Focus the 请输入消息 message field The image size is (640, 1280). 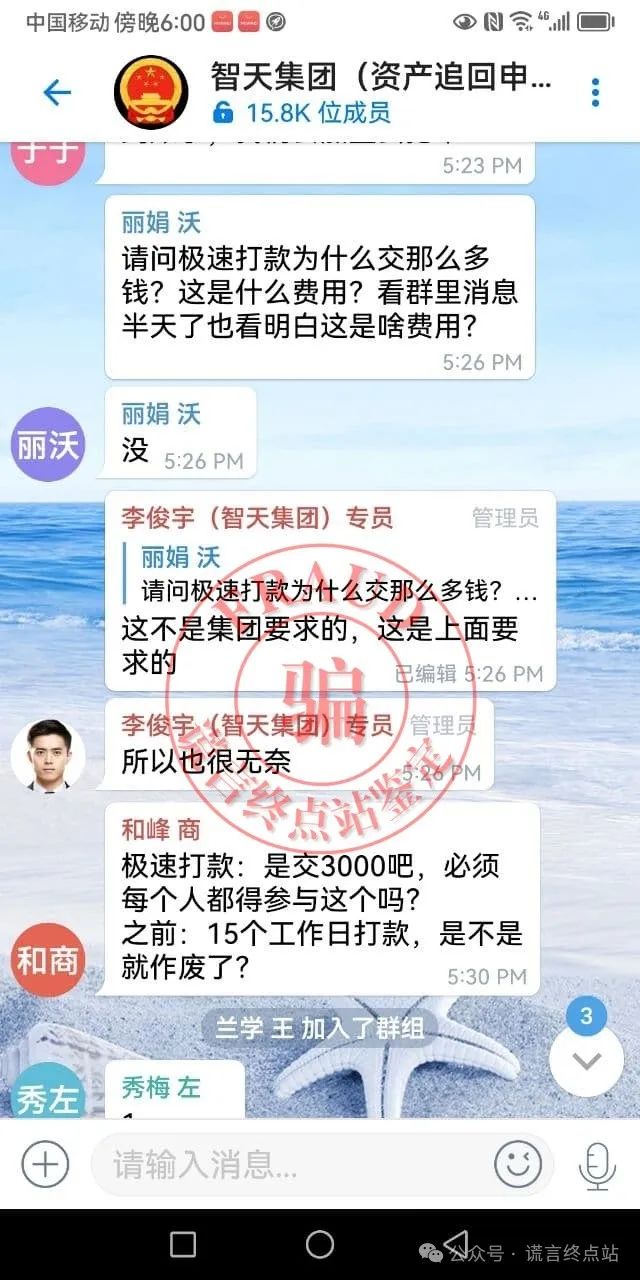pyautogui.click(x=290, y=1165)
